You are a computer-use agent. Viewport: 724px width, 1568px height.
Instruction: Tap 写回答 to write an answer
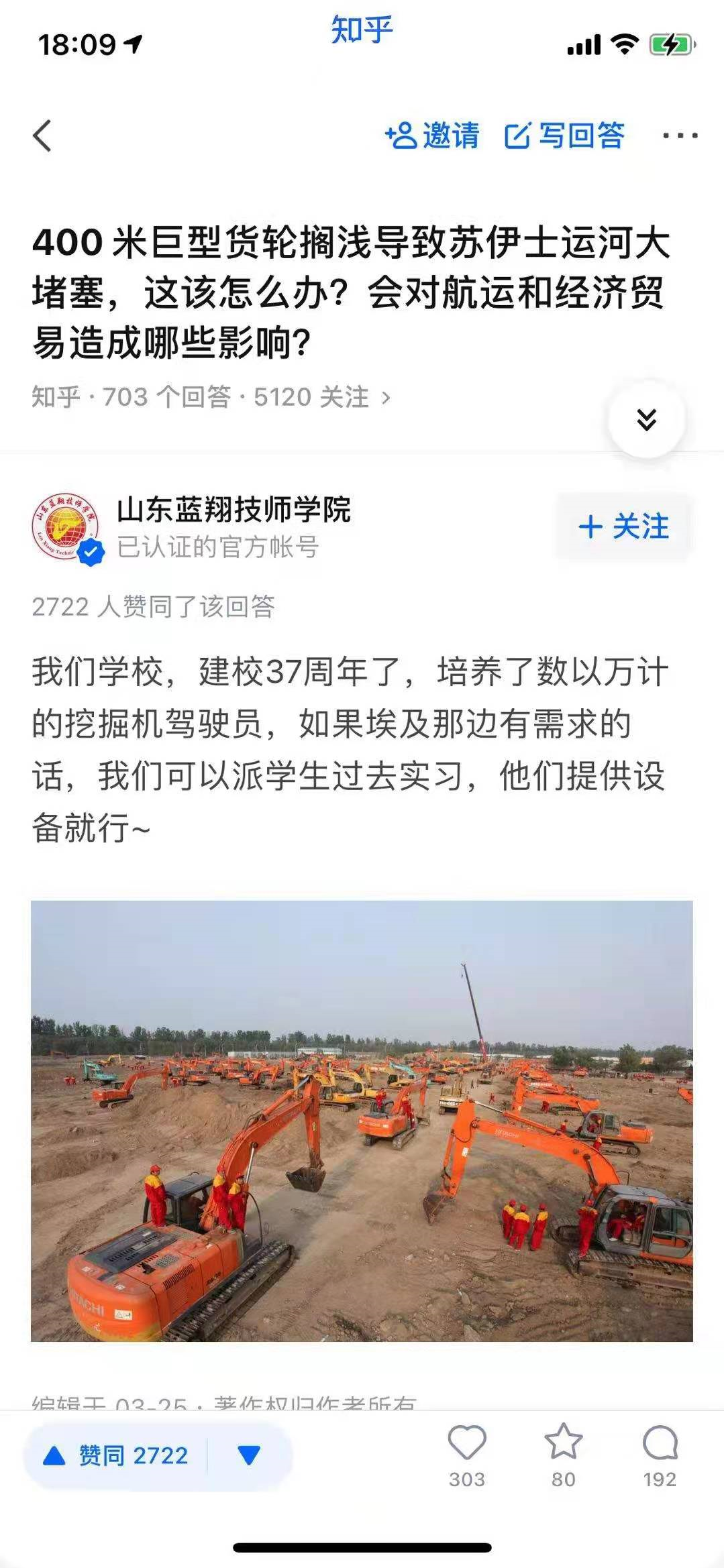pos(564,136)
